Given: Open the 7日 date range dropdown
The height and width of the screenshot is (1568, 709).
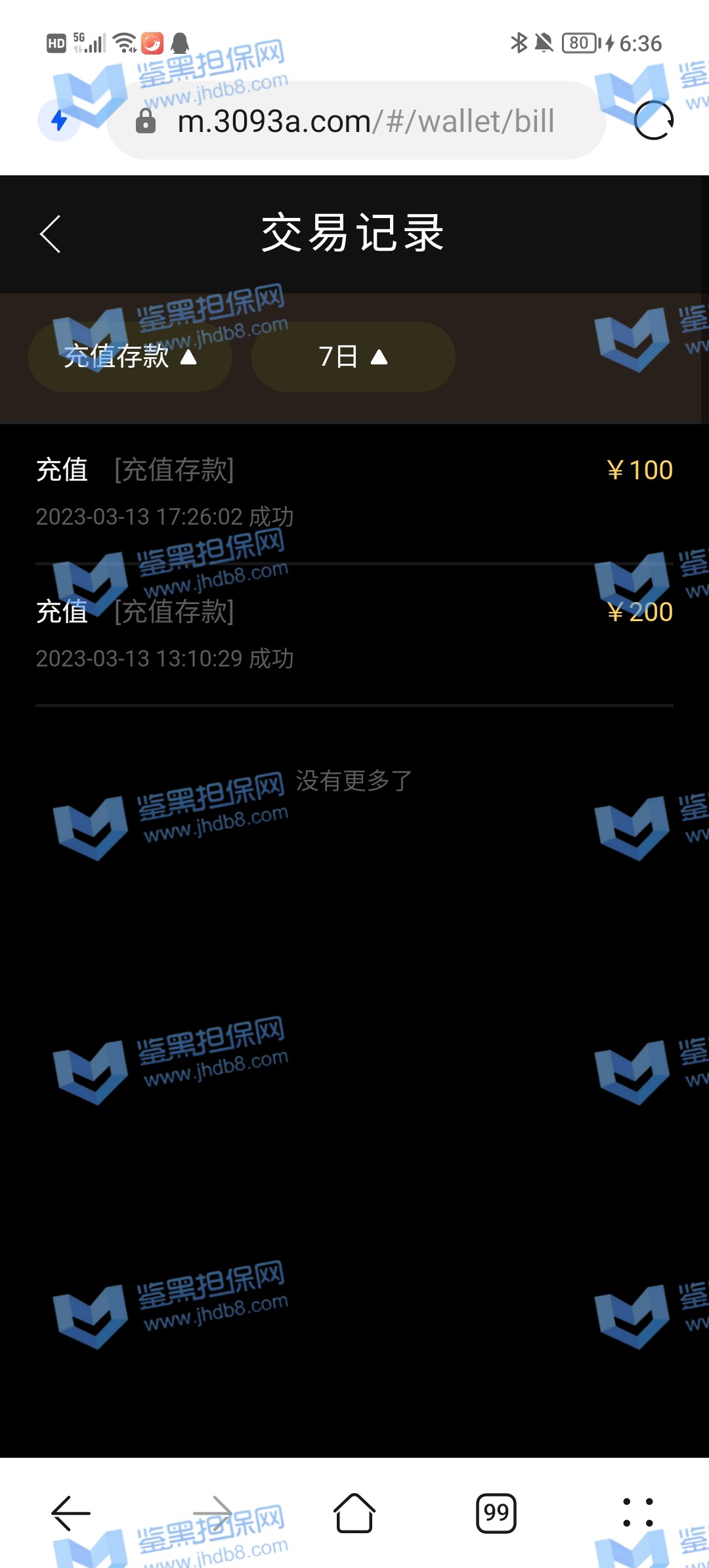Looking at the screenshot, I should point(353,357).
